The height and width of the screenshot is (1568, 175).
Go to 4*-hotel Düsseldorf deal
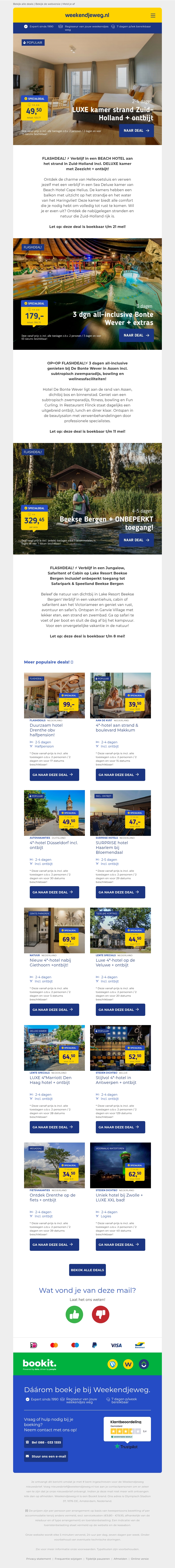coord(54,892)
